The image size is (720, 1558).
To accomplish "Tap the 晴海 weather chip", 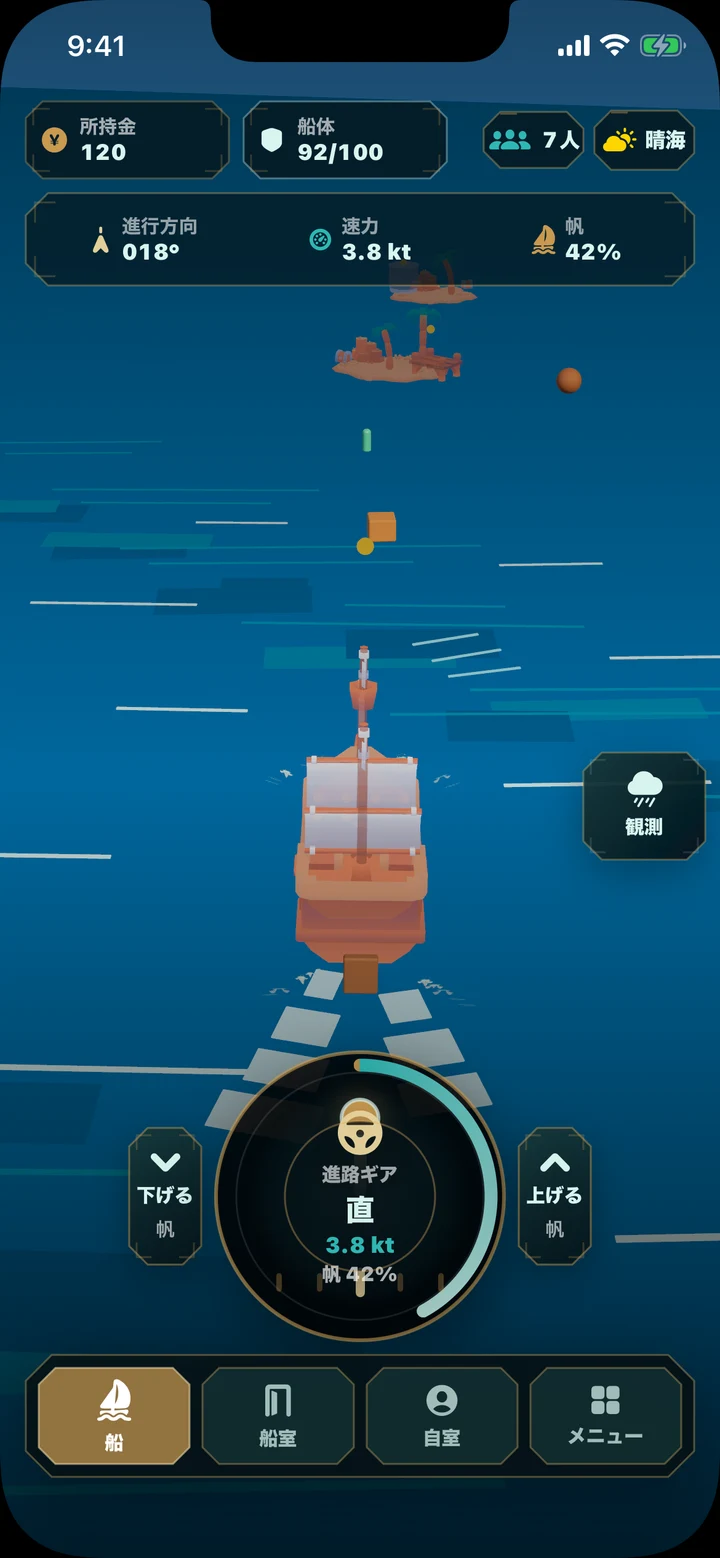I will coord(645,140).
